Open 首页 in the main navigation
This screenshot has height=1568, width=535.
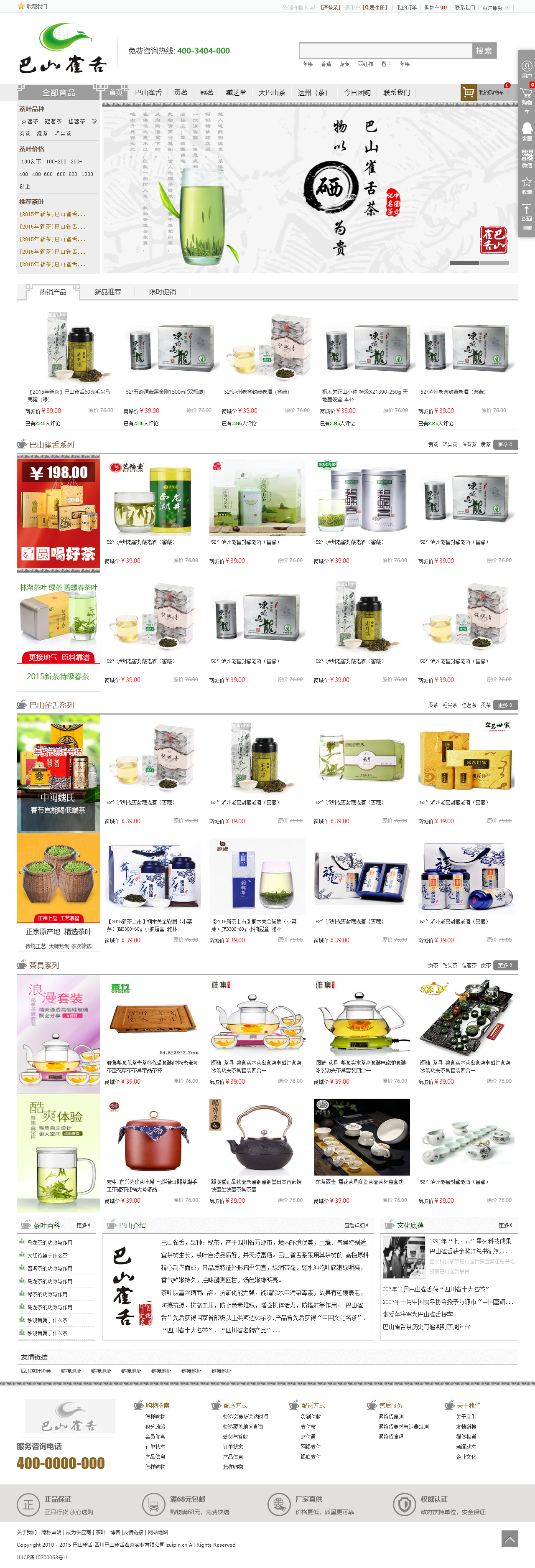point(116,92)
